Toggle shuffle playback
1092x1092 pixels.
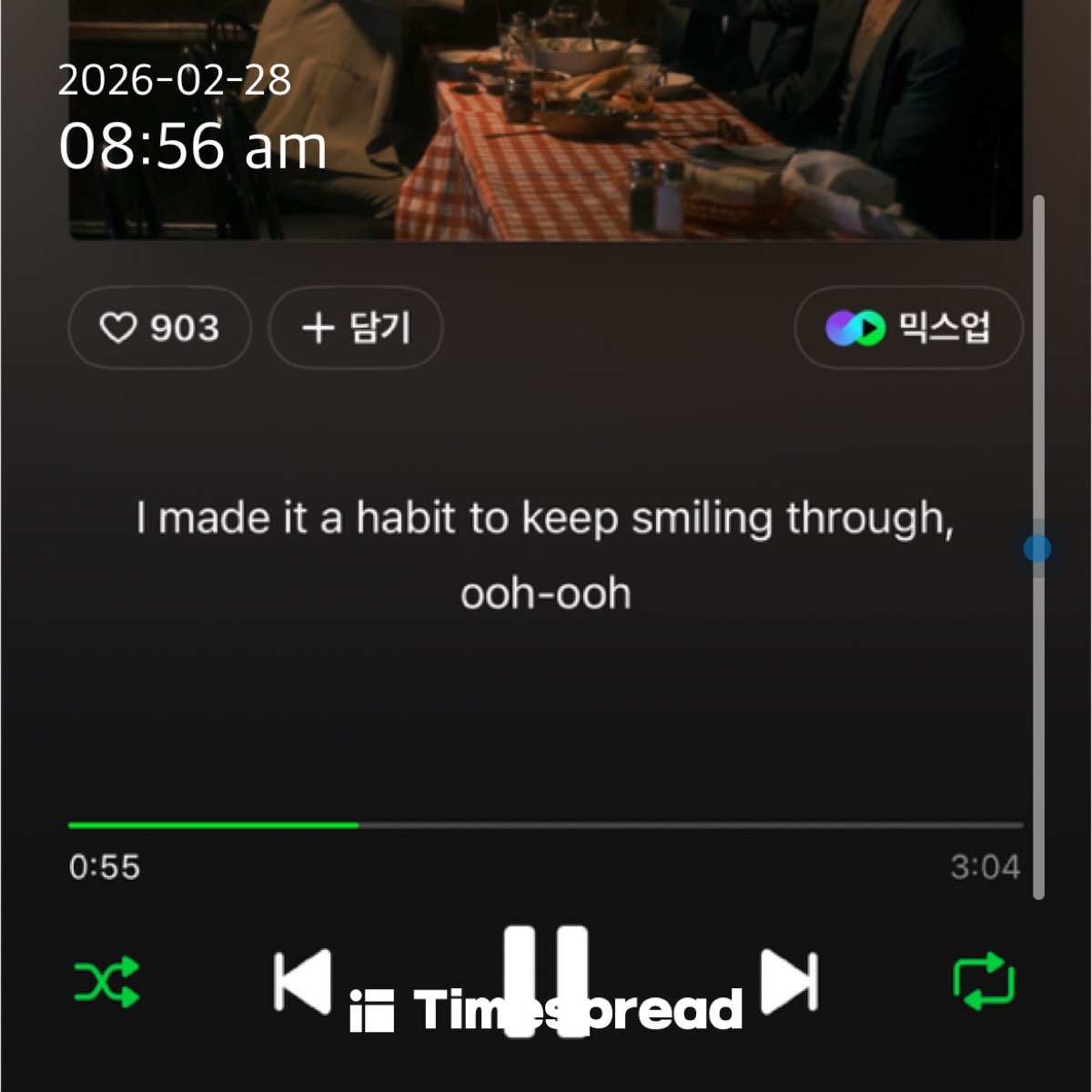[106, 982]
